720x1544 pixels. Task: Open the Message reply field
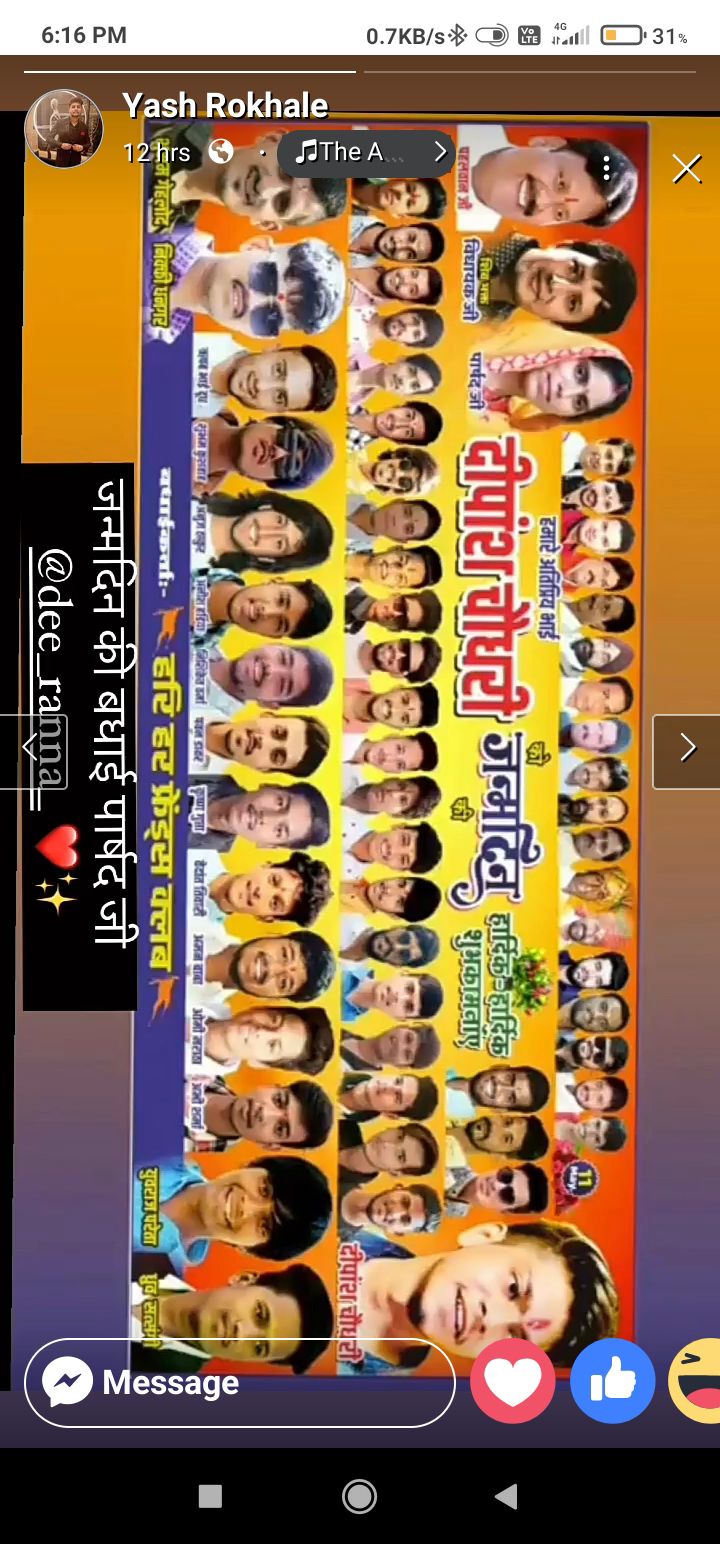click(x=239, y=1382)
